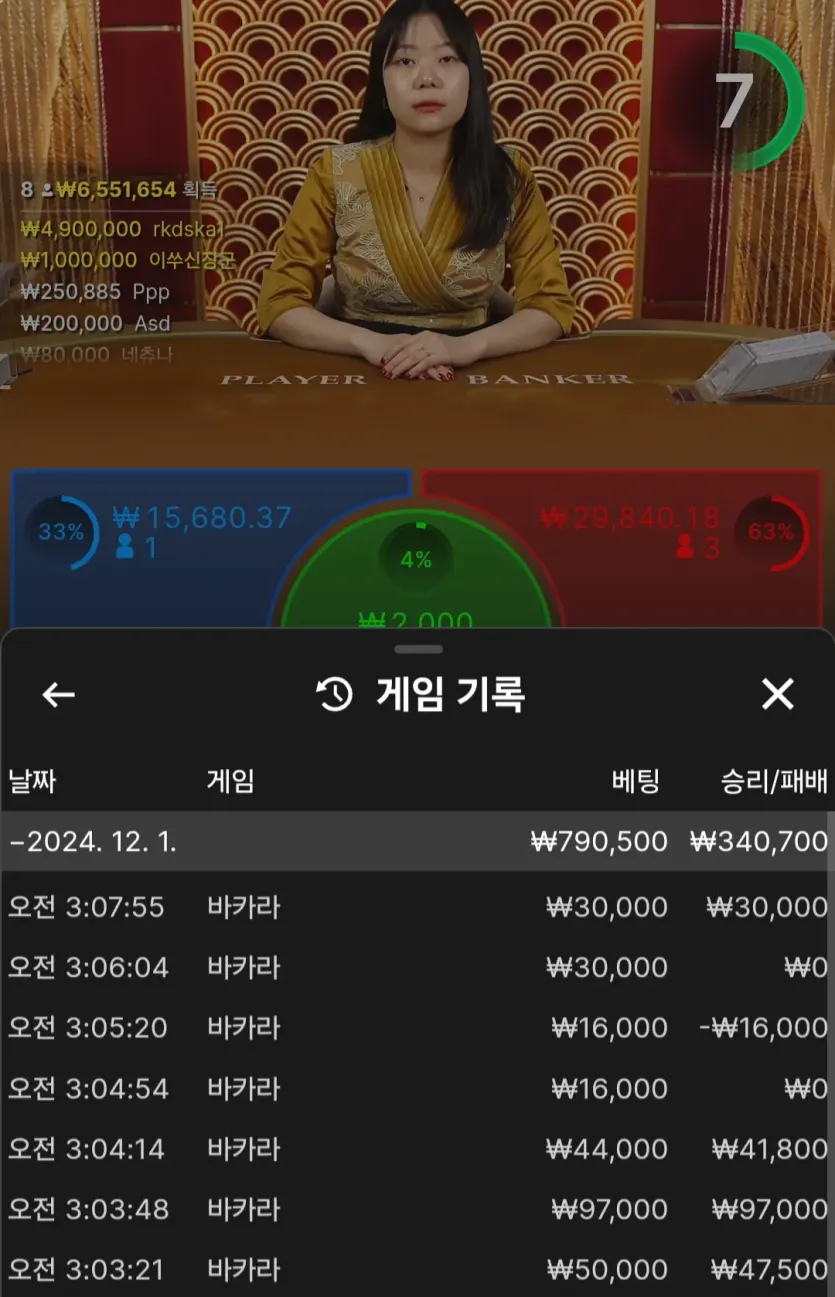The width and height of the screenshot is (835, 1297).
Task: Select the 오전 3:04:54 game record
Action: pos(417,1088)
